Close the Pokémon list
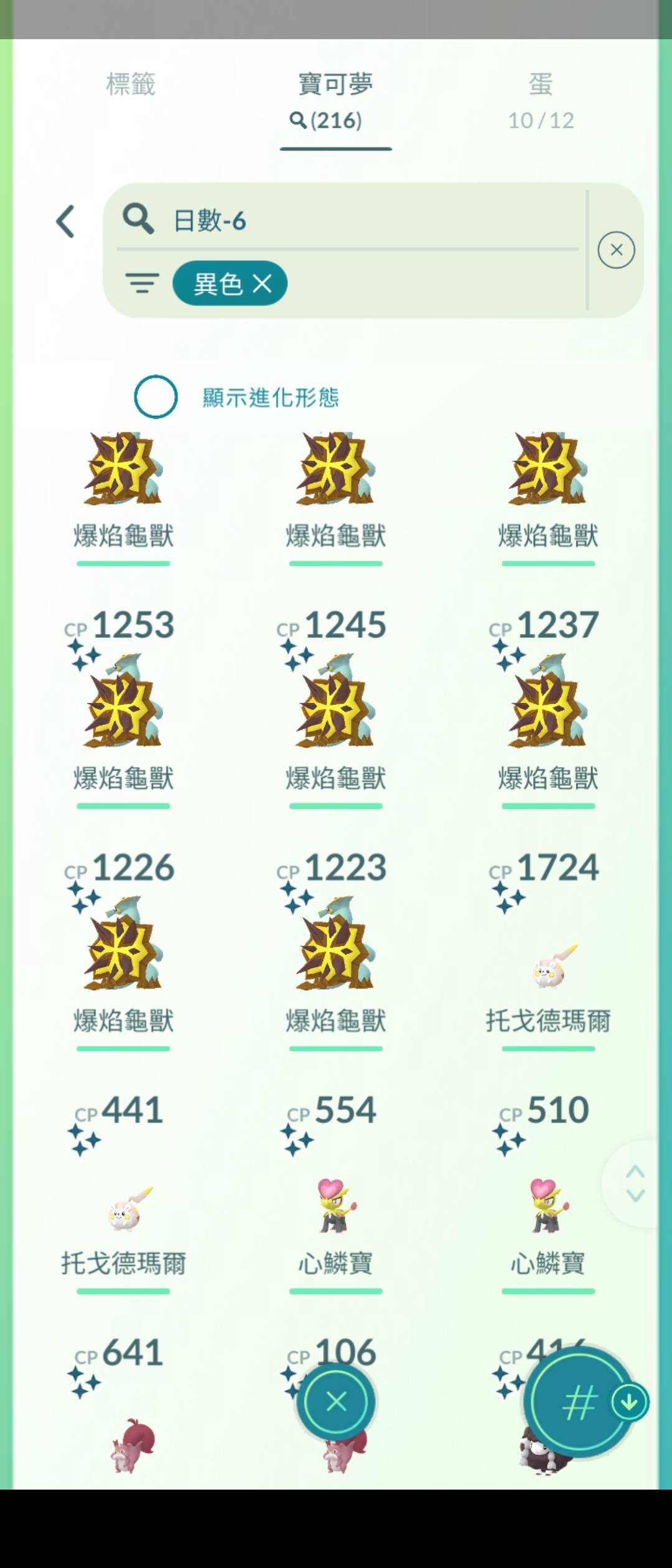 336,1402
